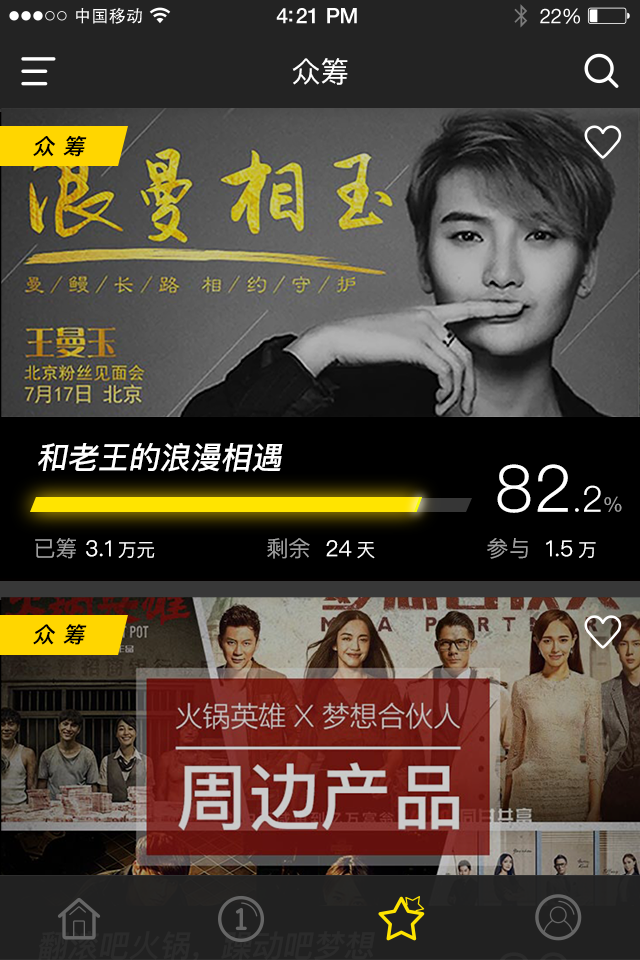The width and height of the screenshot is (640, 960).
Task: Favorite the 火锅英雄 X 梦想合伙人 project
Action: click(x=602, y=632)
